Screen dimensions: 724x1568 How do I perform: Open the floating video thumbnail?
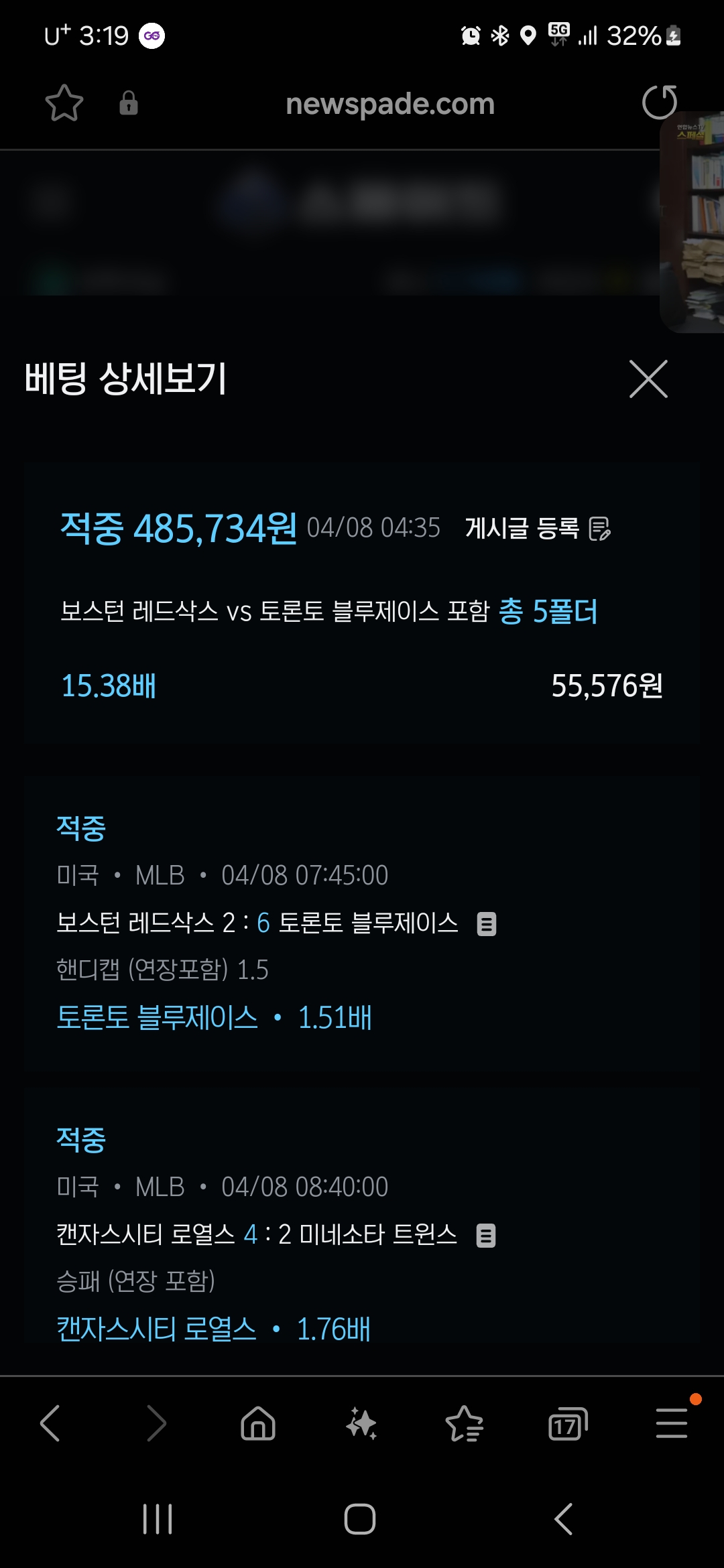[x=694, y=221]
